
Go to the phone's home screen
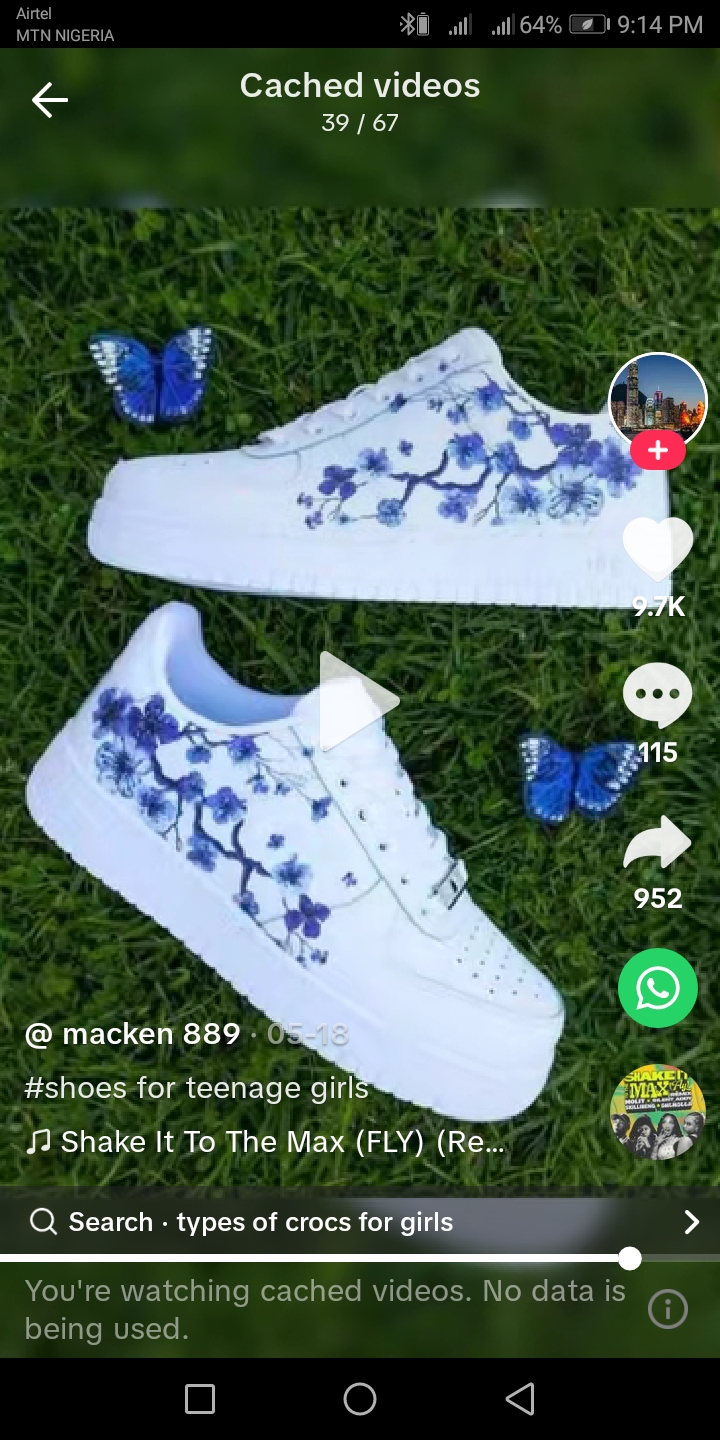[360, 1399]
